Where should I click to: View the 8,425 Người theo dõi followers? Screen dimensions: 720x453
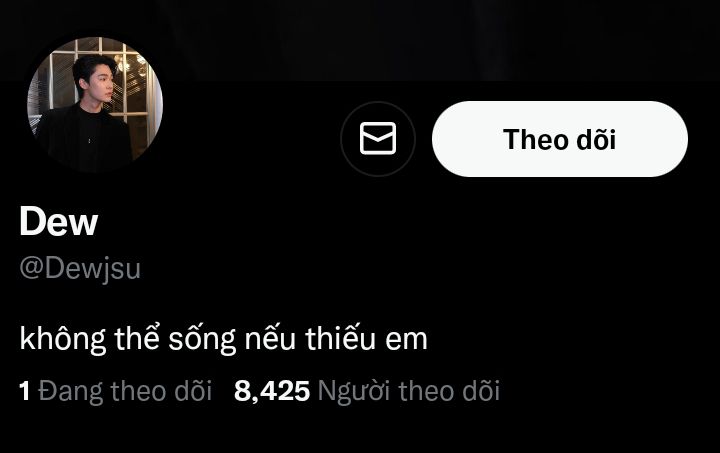tap(366, 391)
